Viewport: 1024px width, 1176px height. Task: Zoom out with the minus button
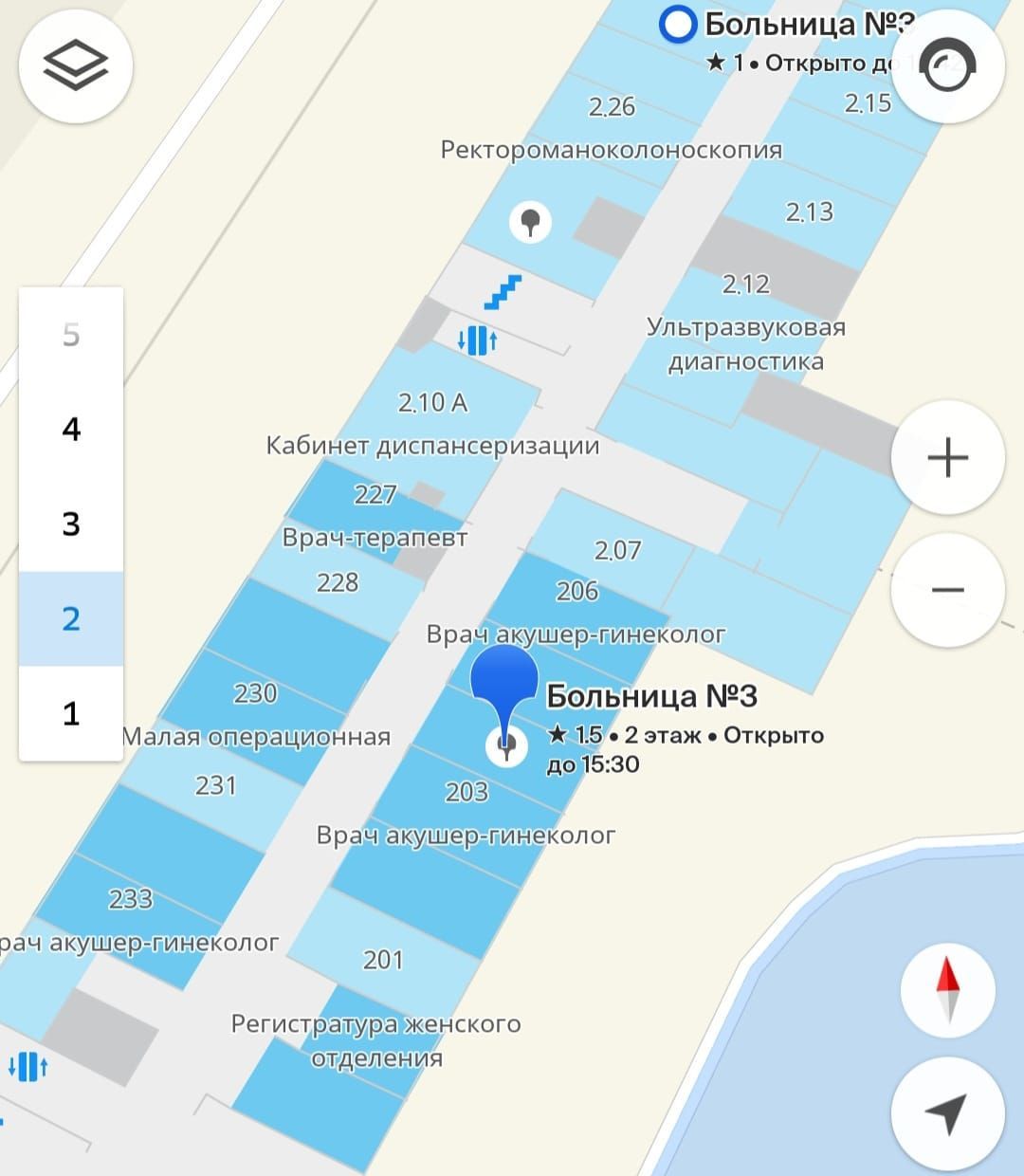tap(947, 590)
